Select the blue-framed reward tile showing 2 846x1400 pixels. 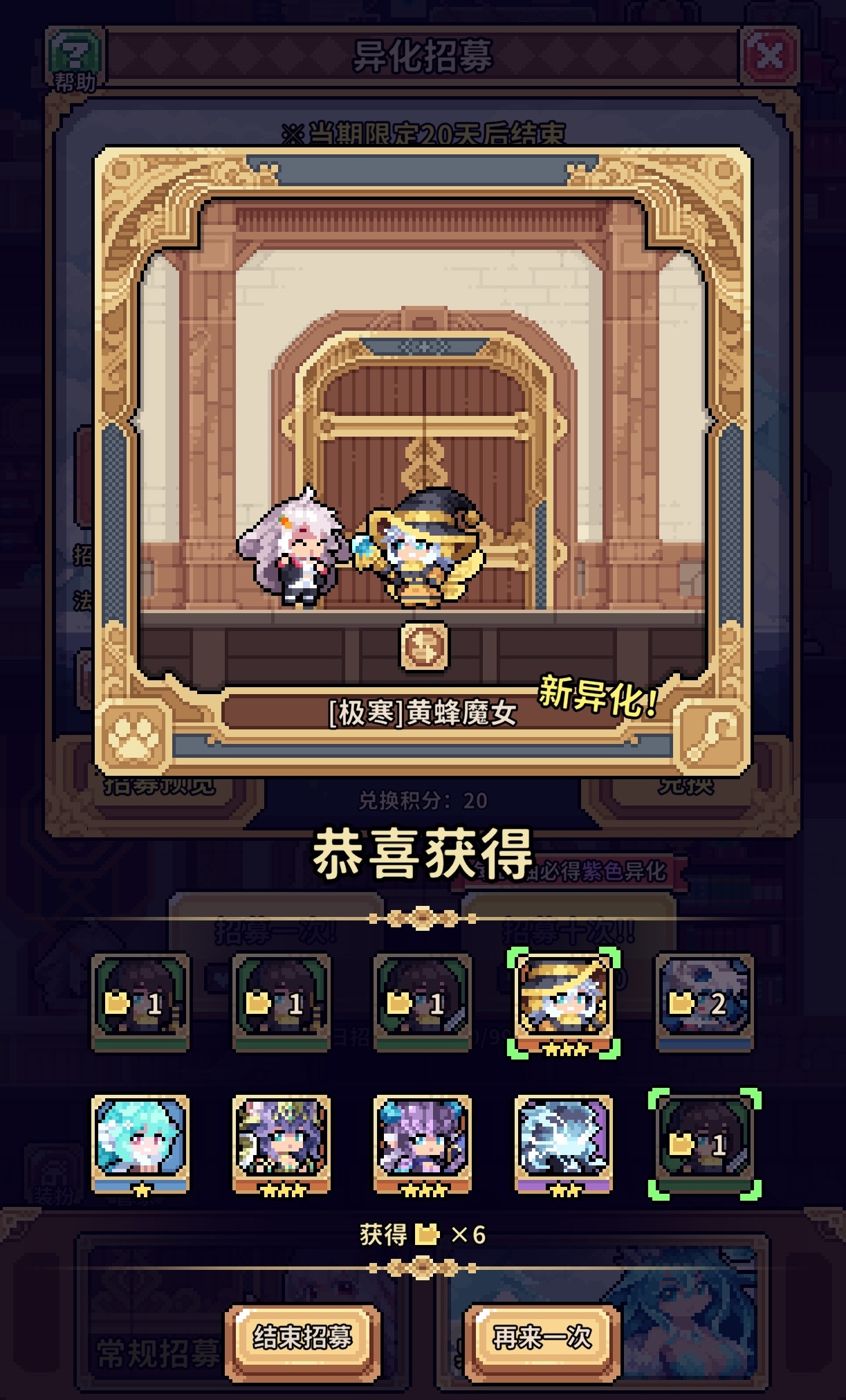coord(704,1002)
